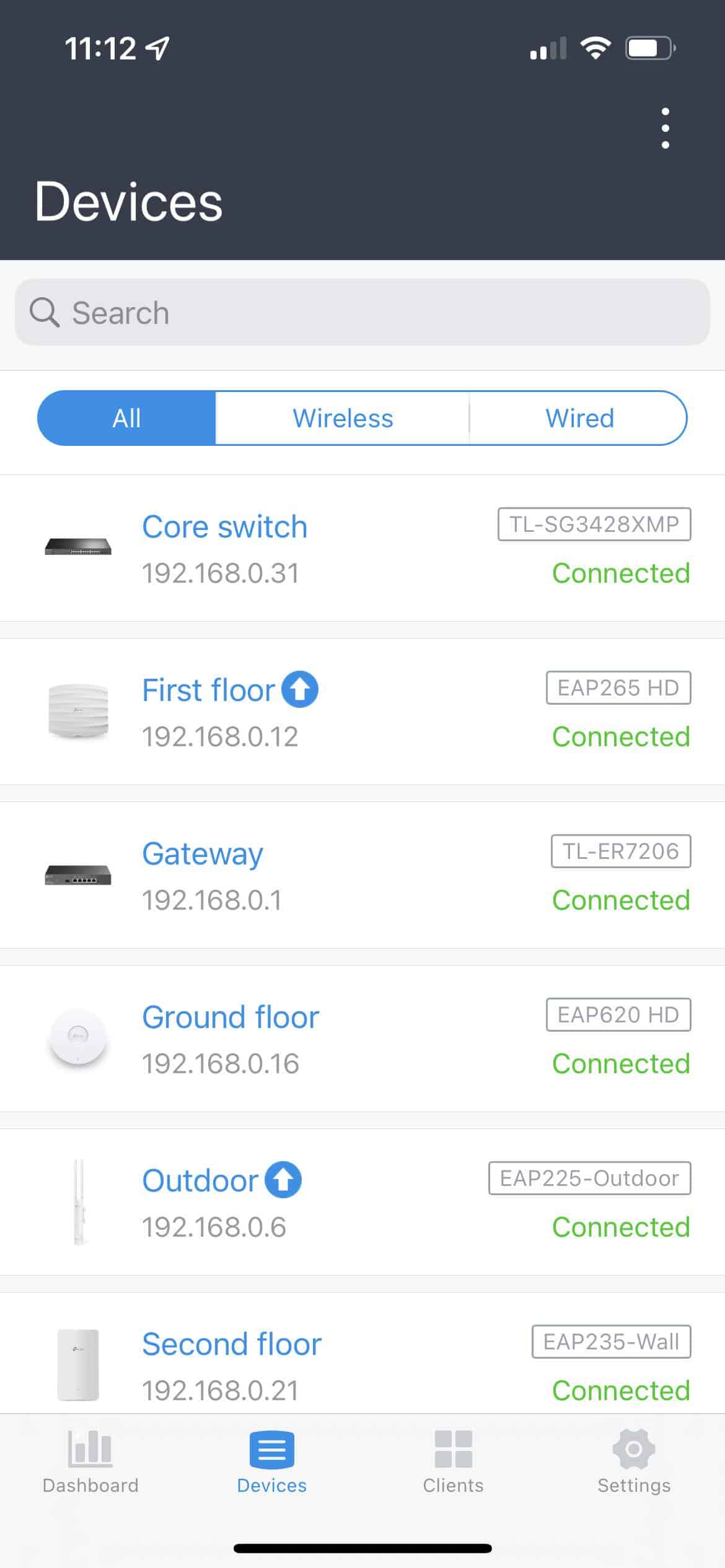This screenshot has height=1568, width=725.
Task: Select the All filter segment
Action: [126, 418]
